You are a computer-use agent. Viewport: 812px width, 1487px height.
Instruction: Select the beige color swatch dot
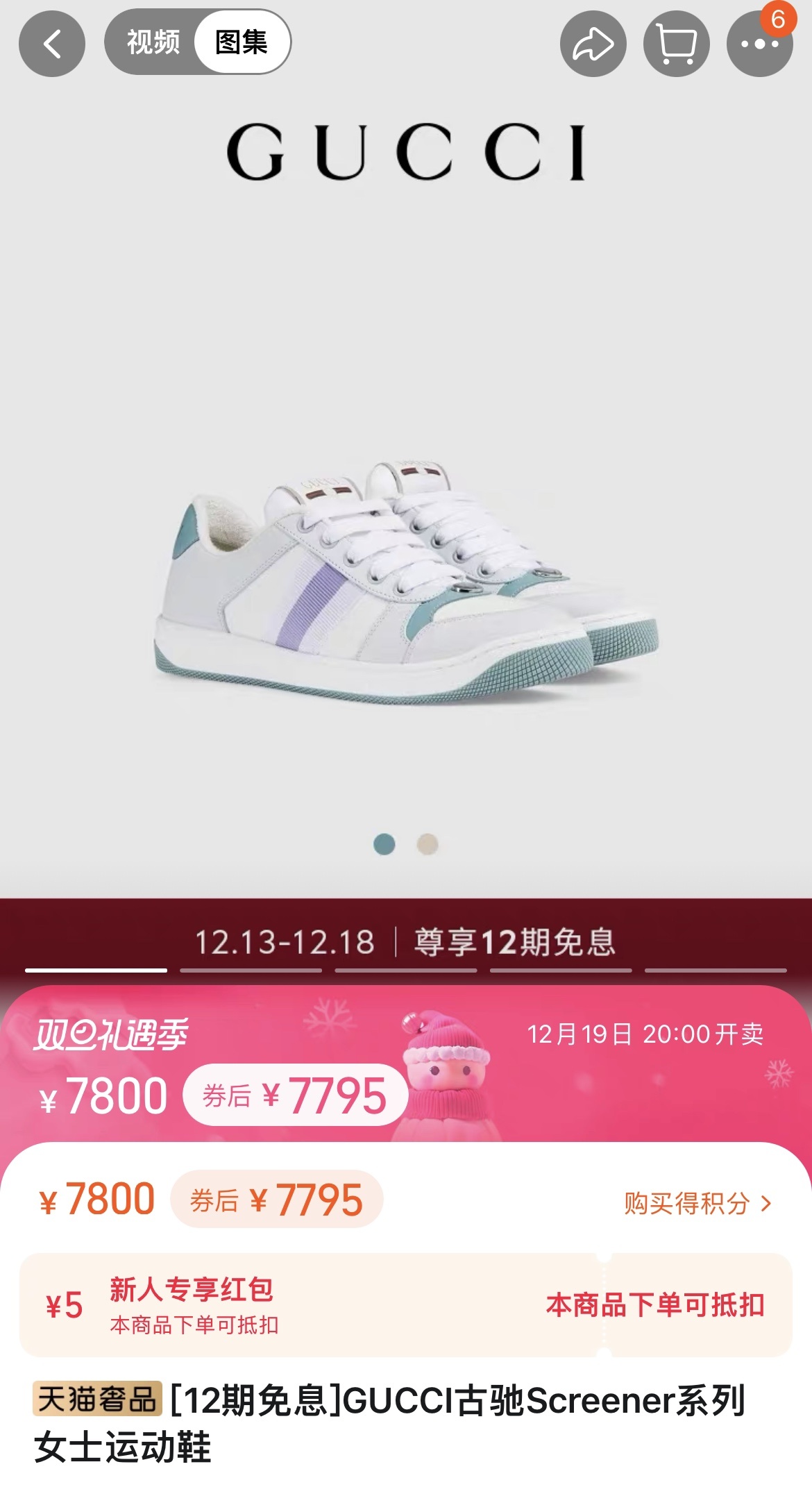coord(428,844)
